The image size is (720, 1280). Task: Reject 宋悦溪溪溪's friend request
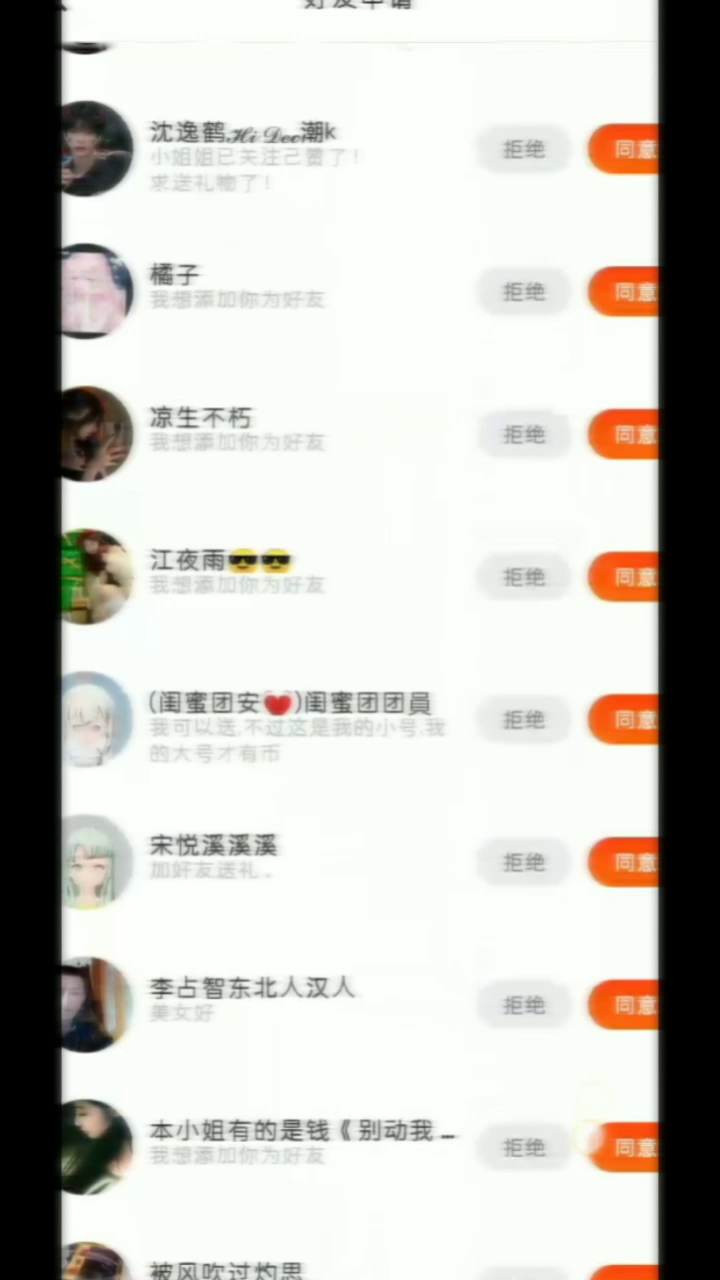tap(523, 862)
